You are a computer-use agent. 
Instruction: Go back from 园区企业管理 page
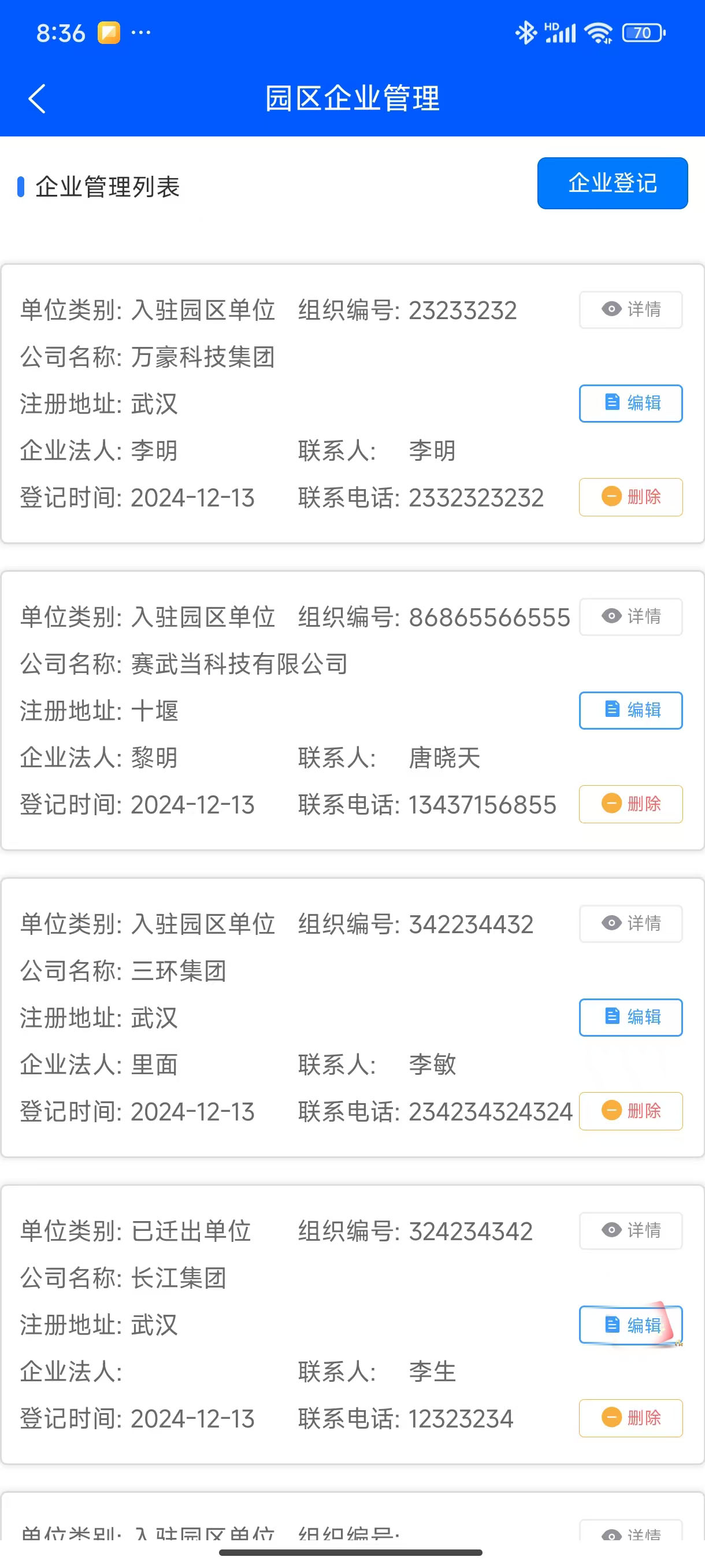(37, 99)
